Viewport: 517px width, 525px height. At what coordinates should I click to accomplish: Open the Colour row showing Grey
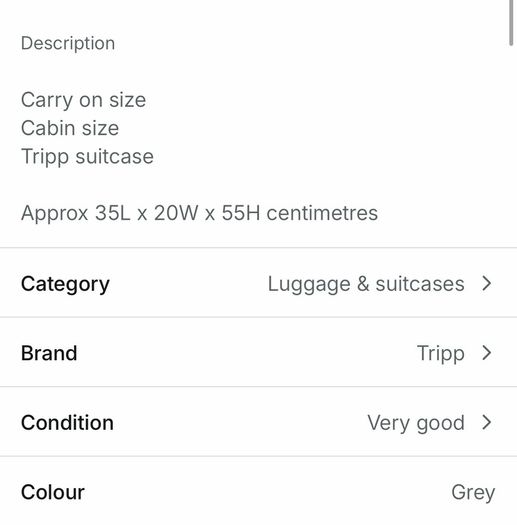[258, 491]
